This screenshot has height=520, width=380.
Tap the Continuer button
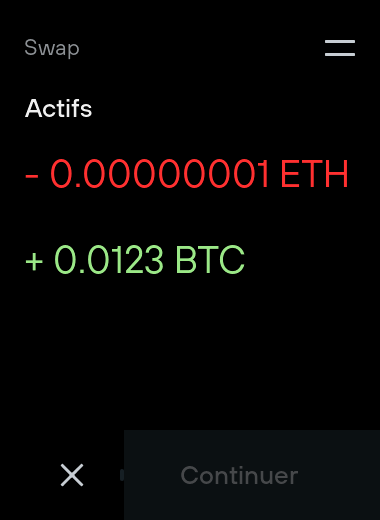point(252,475)
